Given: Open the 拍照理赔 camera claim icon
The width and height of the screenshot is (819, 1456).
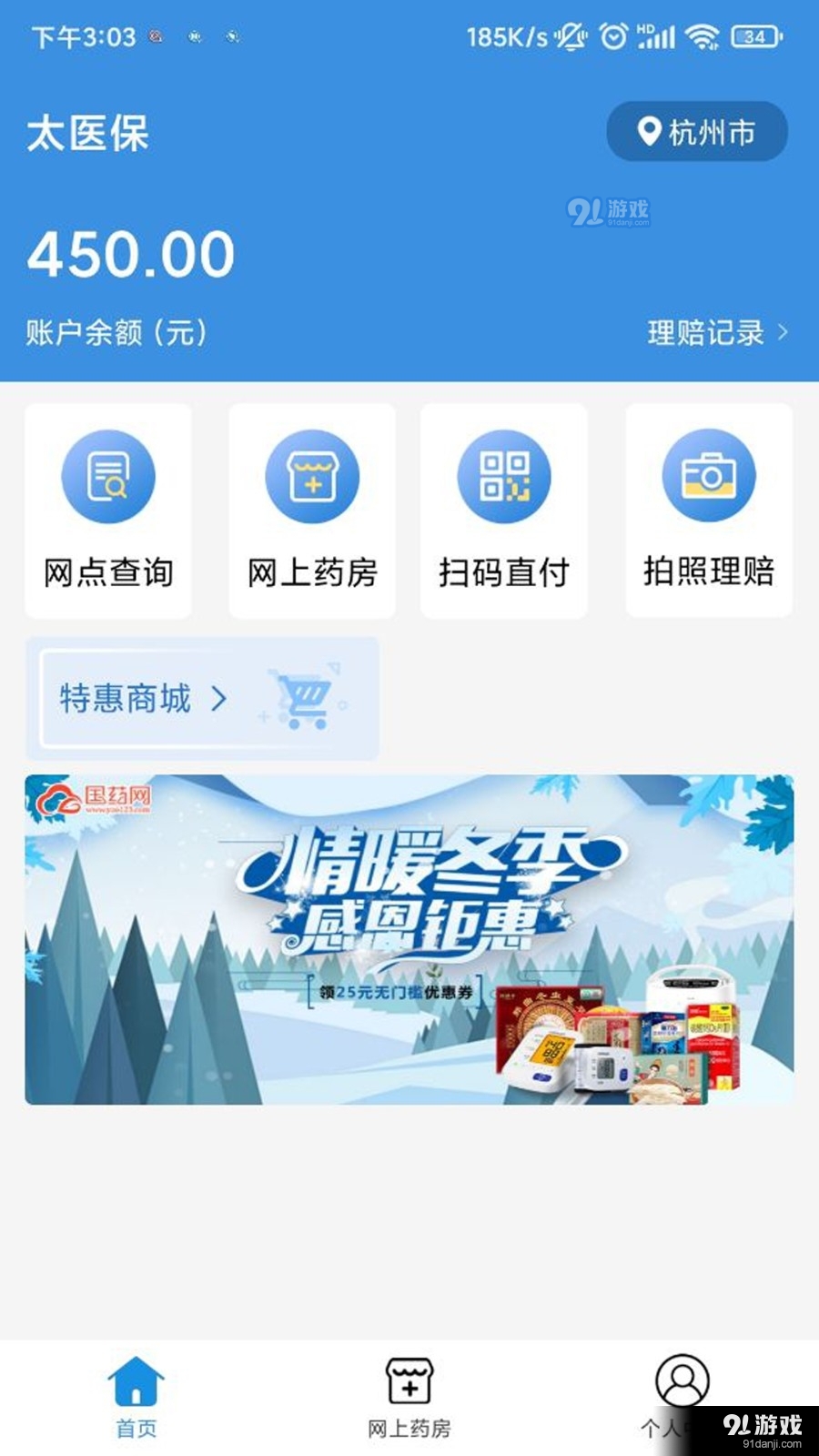Looking at the screenshot, I should (707, 475).
